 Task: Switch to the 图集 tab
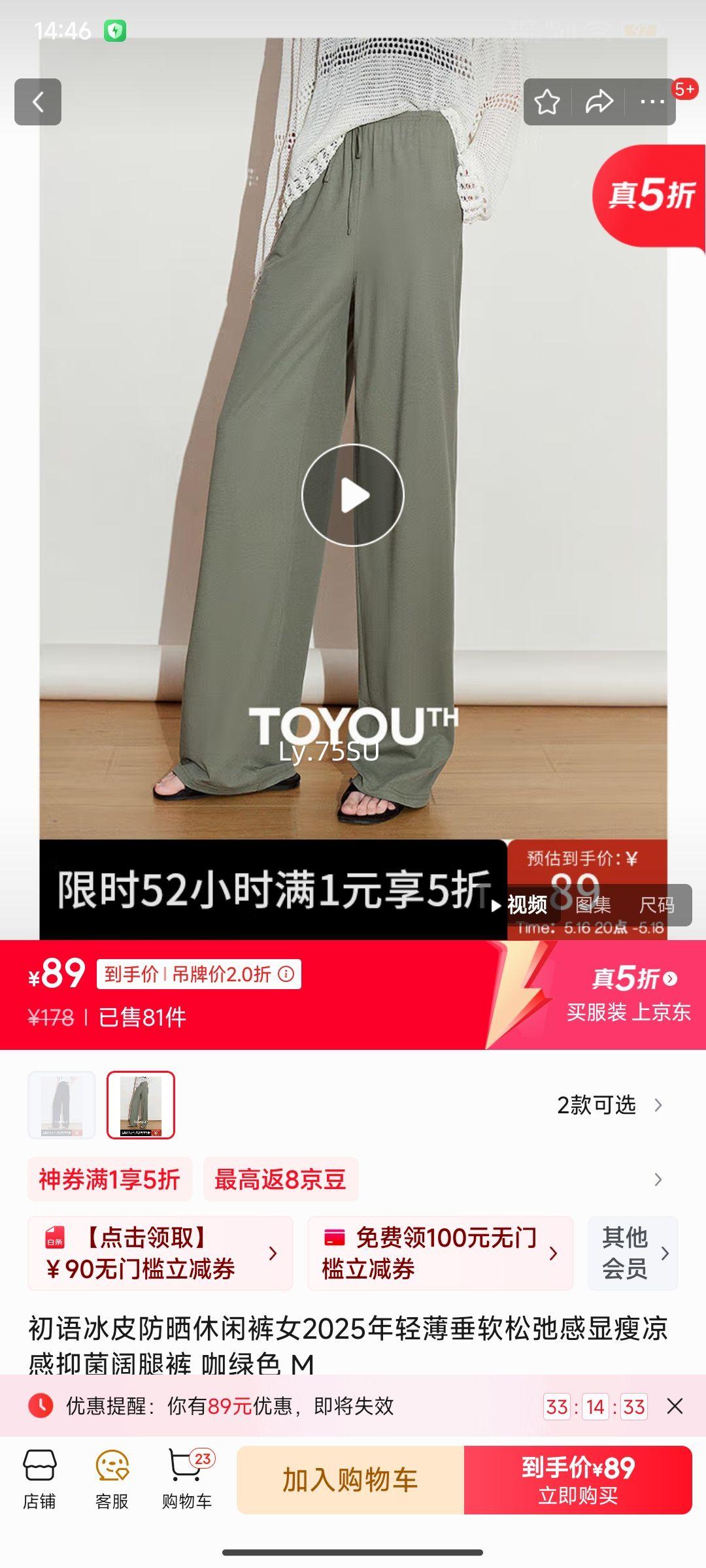coord(594,904)
